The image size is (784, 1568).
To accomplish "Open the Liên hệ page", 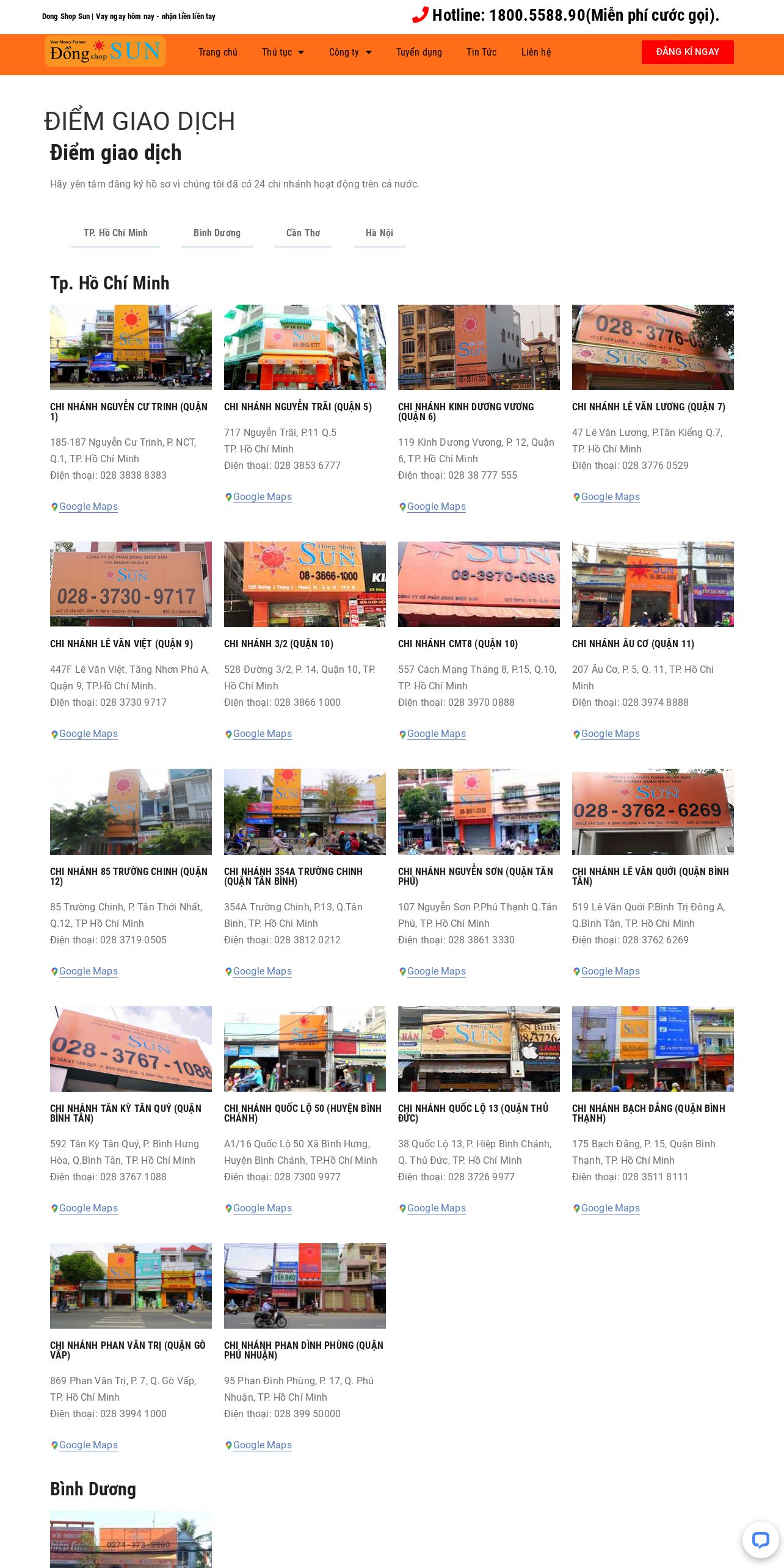I will click(536, 53).
